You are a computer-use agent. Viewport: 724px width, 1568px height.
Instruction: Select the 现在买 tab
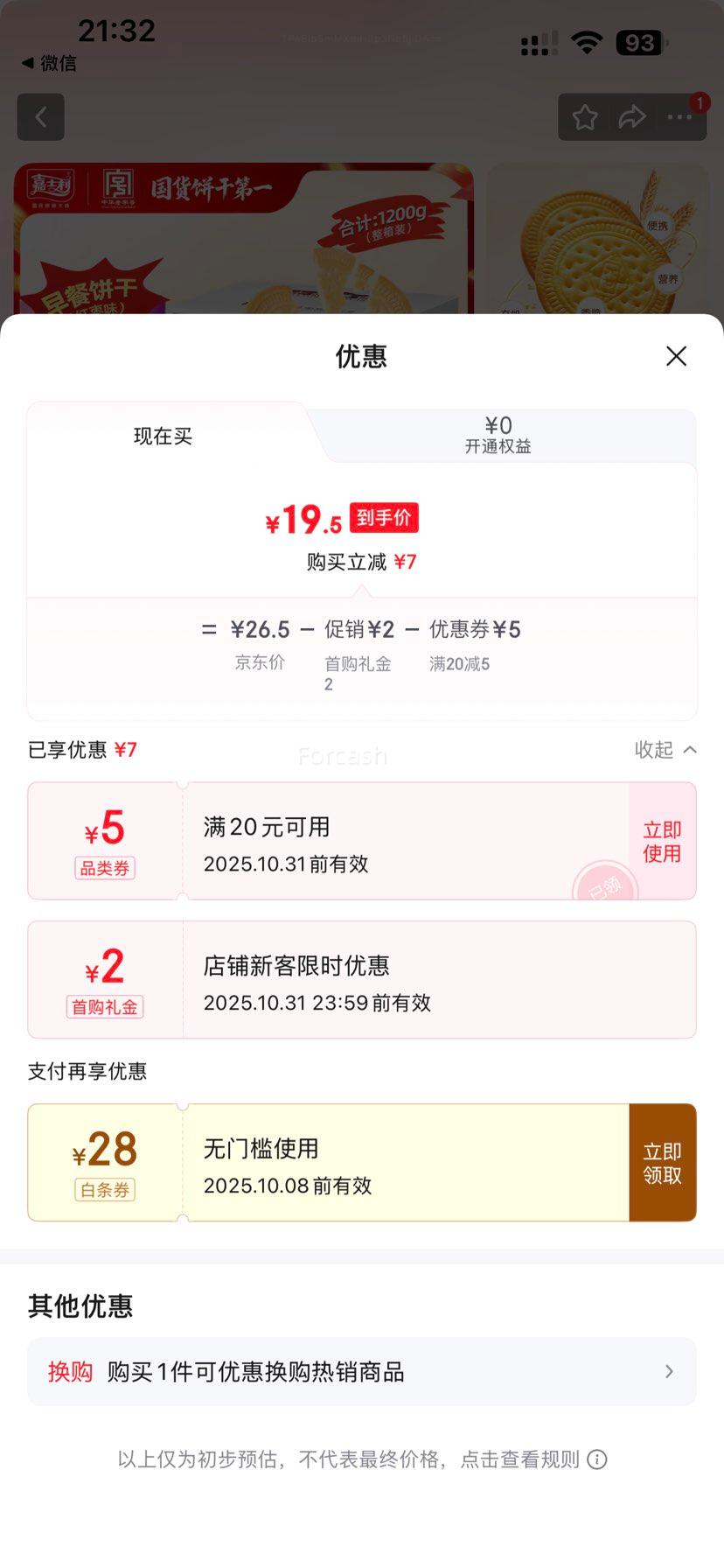pos(163,436)
